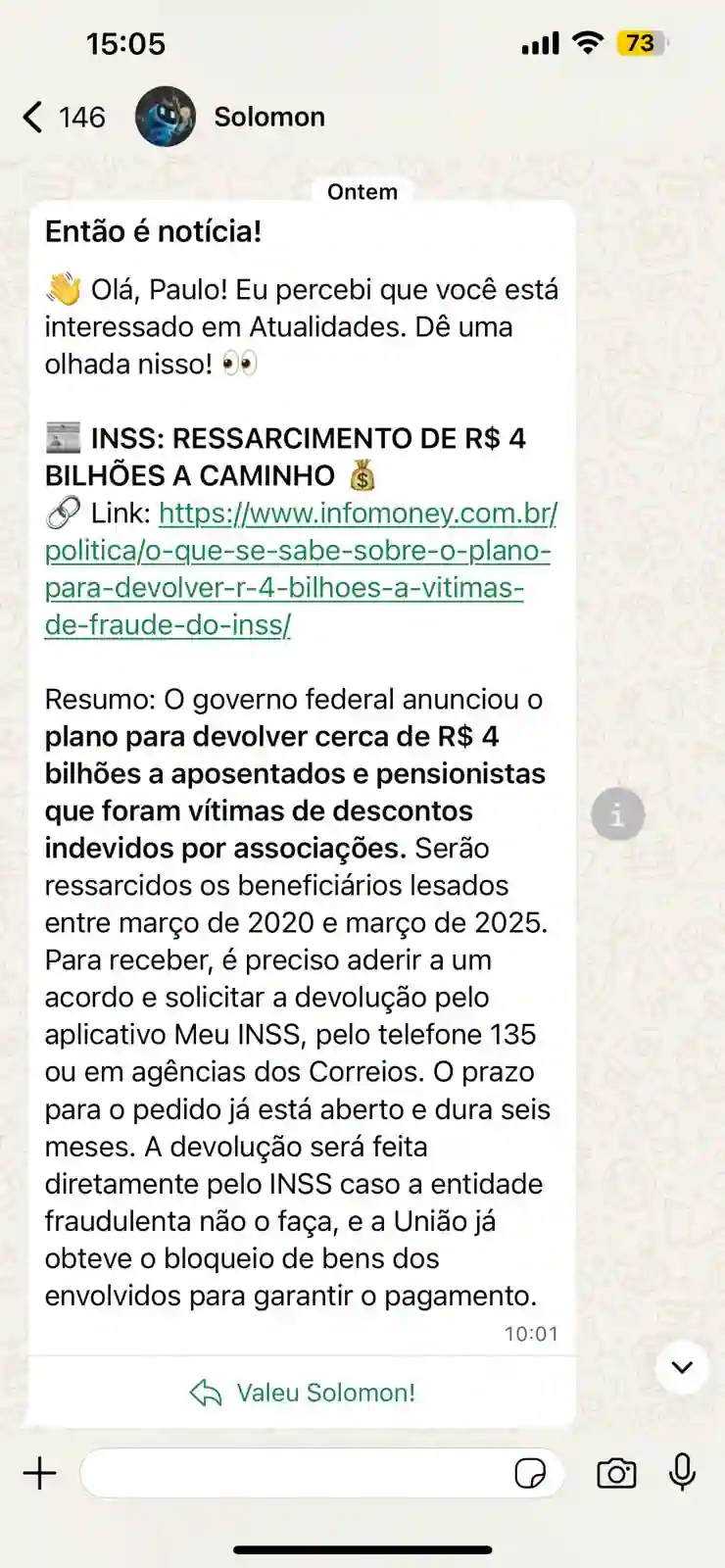Open Solomon's profile picture
Image resolution: width=725 pixels, height=1568 pixels.
coord(167,116)
